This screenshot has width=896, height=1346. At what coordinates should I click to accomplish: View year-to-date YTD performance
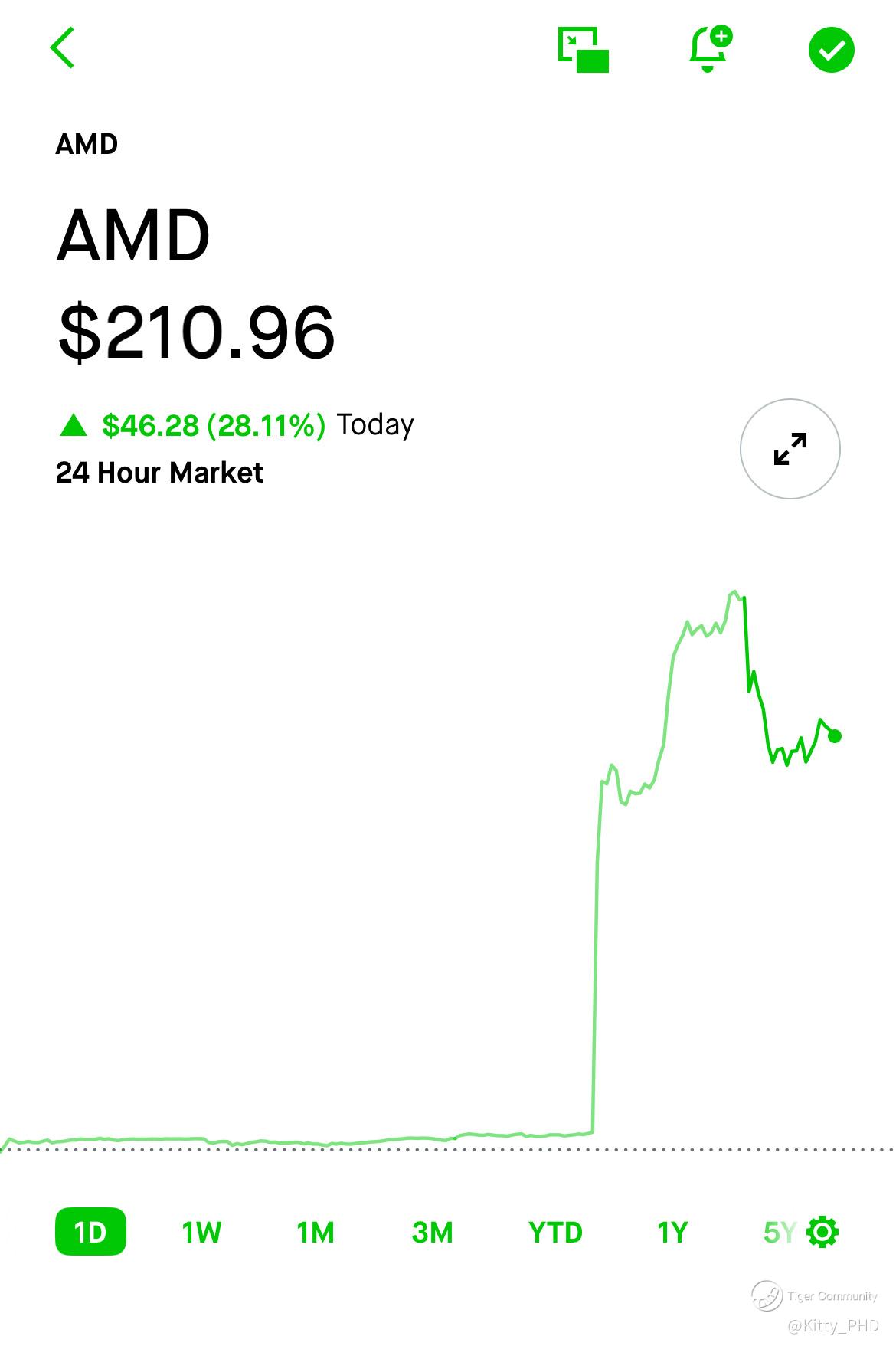click(x=555, y=1232)
